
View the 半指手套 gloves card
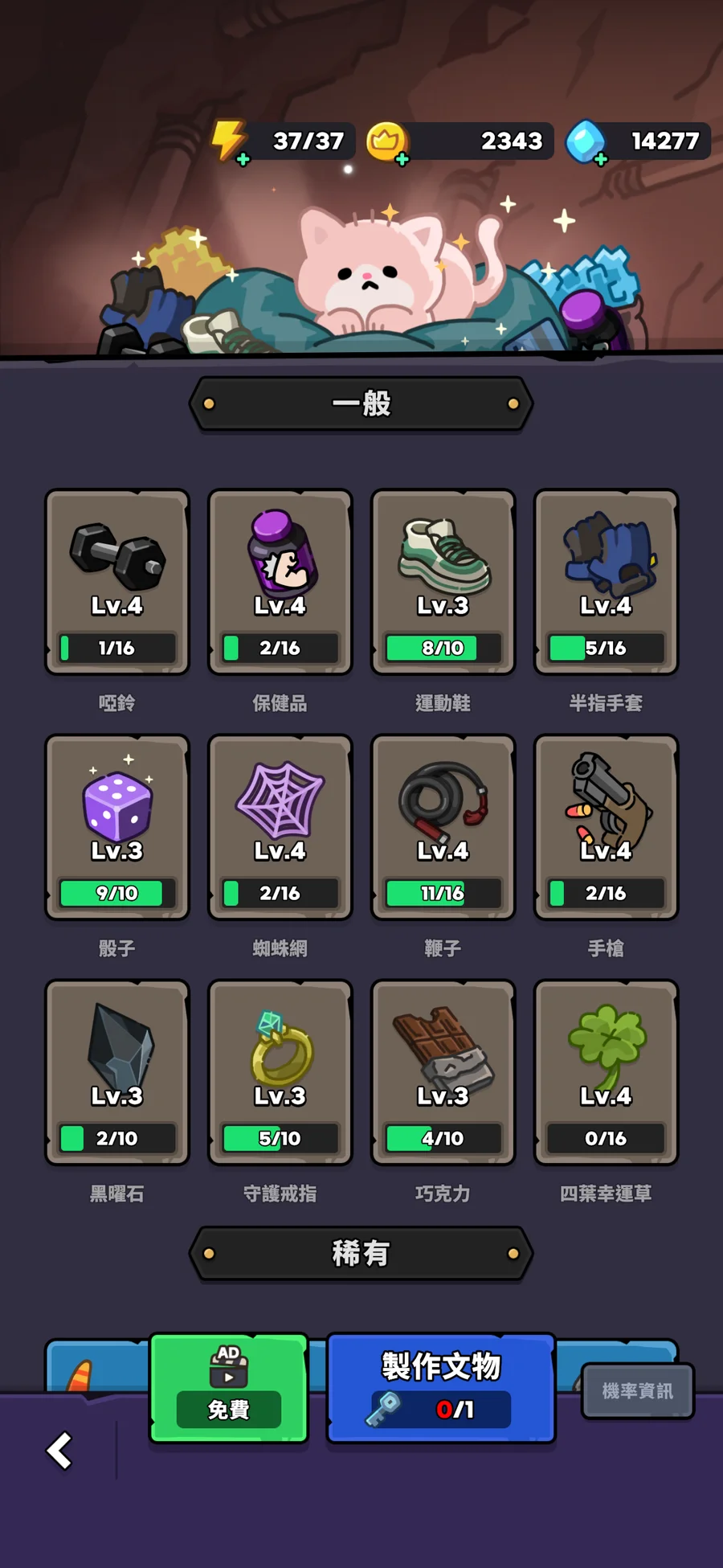coord(606,582)
